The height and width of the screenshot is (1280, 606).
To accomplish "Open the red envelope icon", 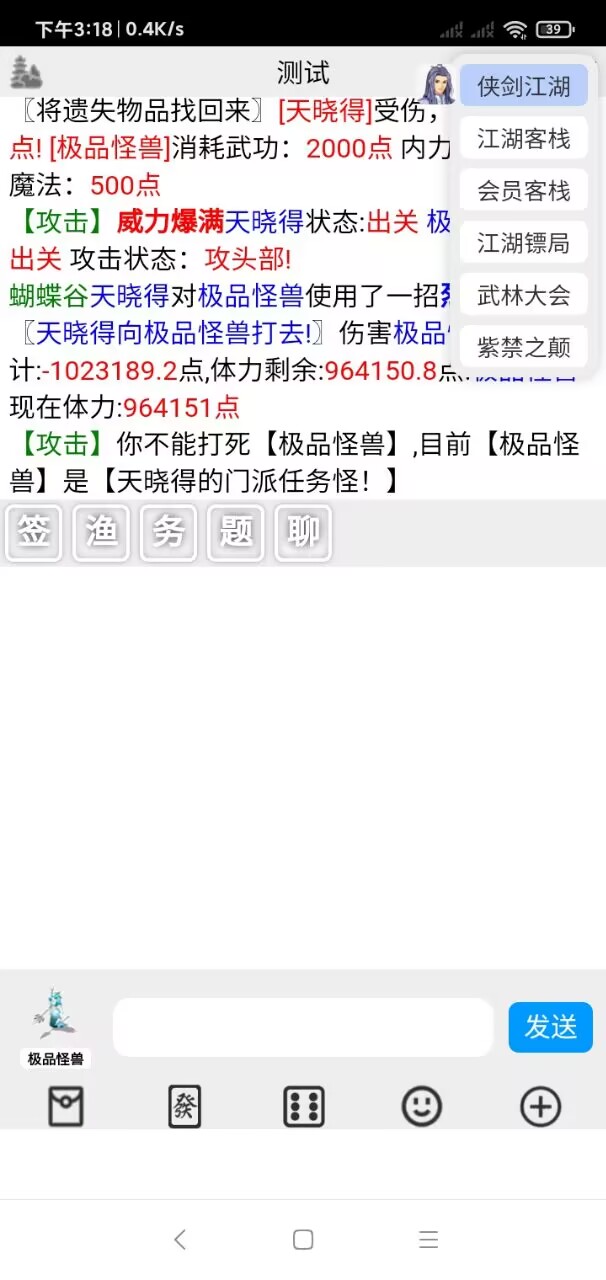I will pyautogui.click(x=66, y=1106).
